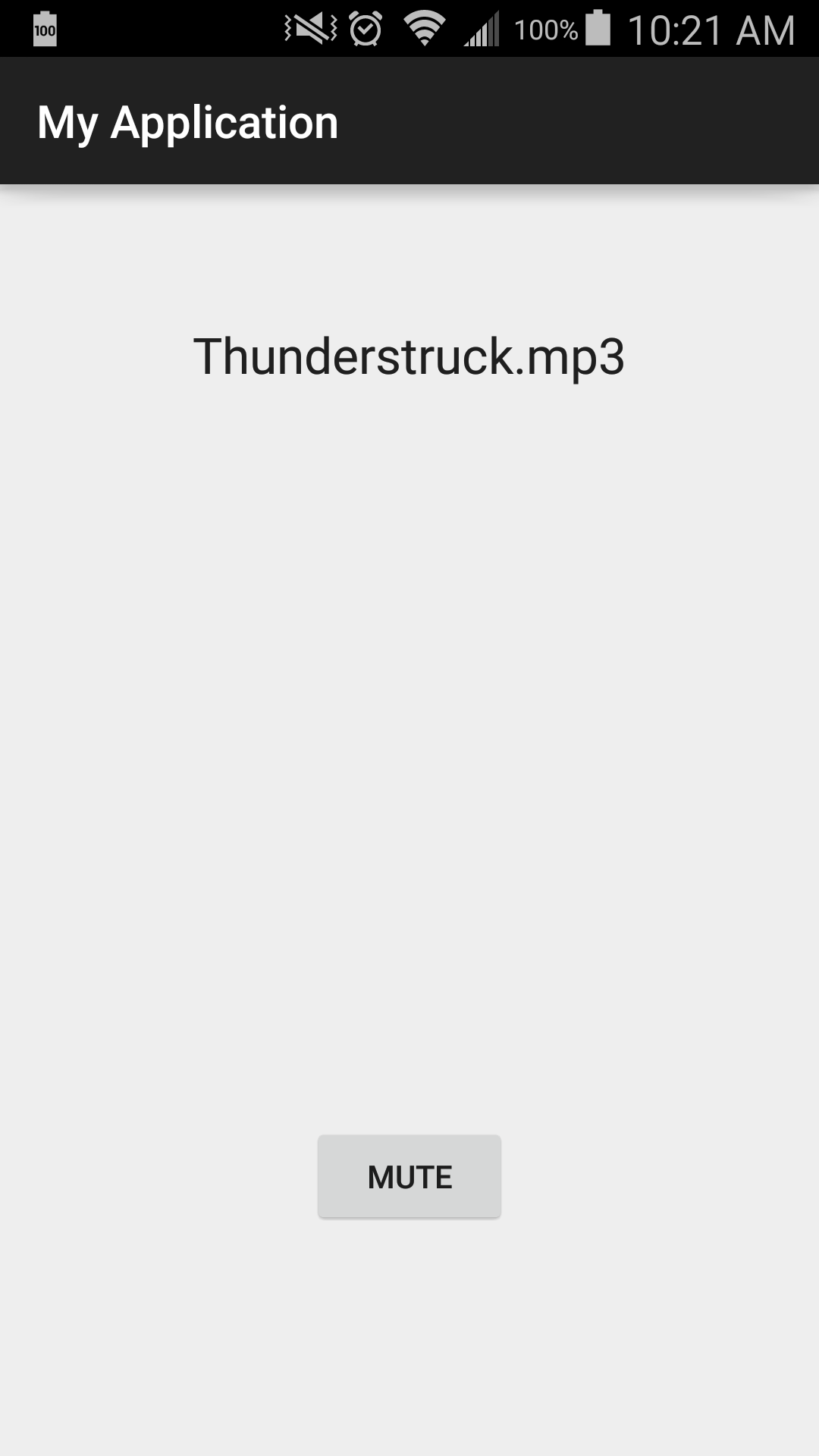Tap the MUTE button
This screenshot has height=1456, width=819.
tap(409, 1176)
